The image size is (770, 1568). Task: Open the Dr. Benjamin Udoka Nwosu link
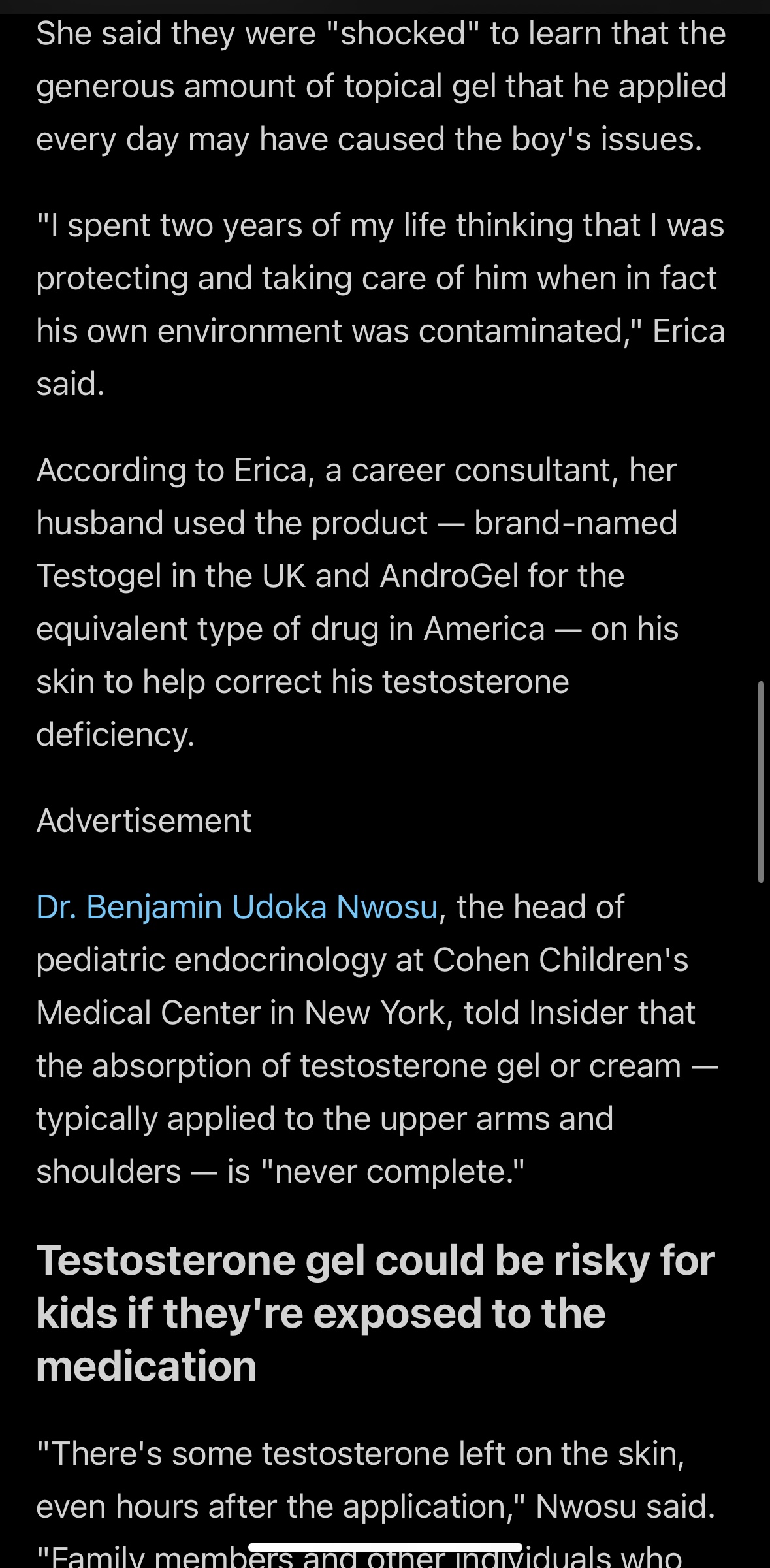pos(236,907)
